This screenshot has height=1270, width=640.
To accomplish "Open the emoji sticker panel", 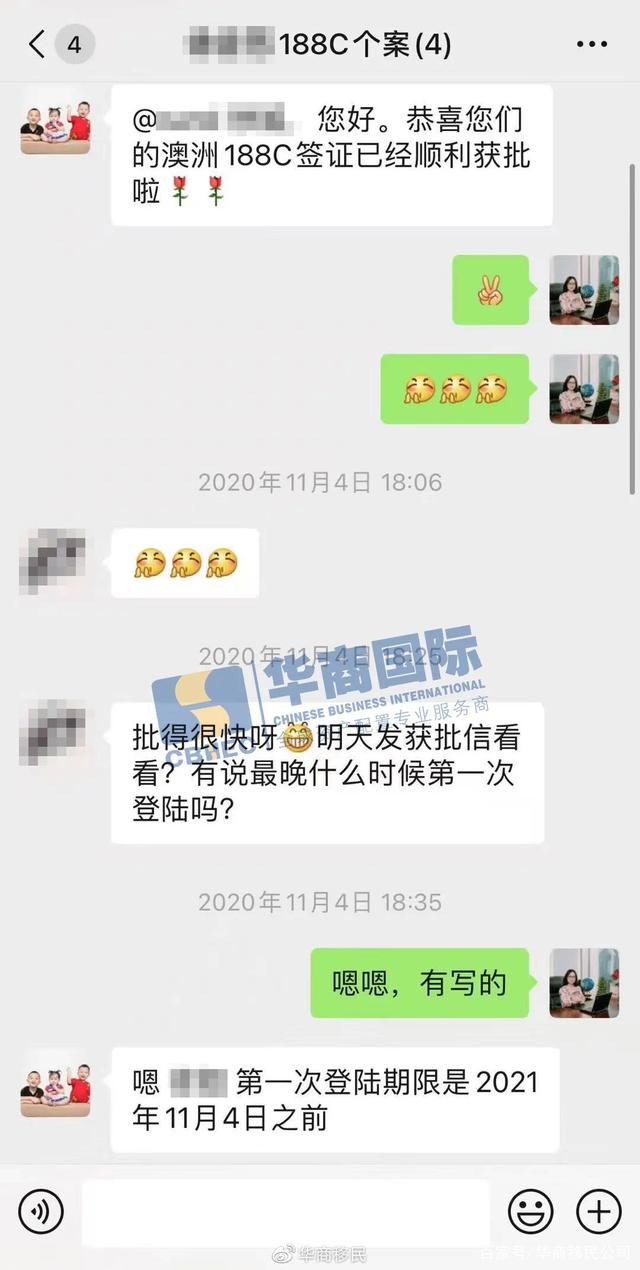I will click(x=530, y=1212).
